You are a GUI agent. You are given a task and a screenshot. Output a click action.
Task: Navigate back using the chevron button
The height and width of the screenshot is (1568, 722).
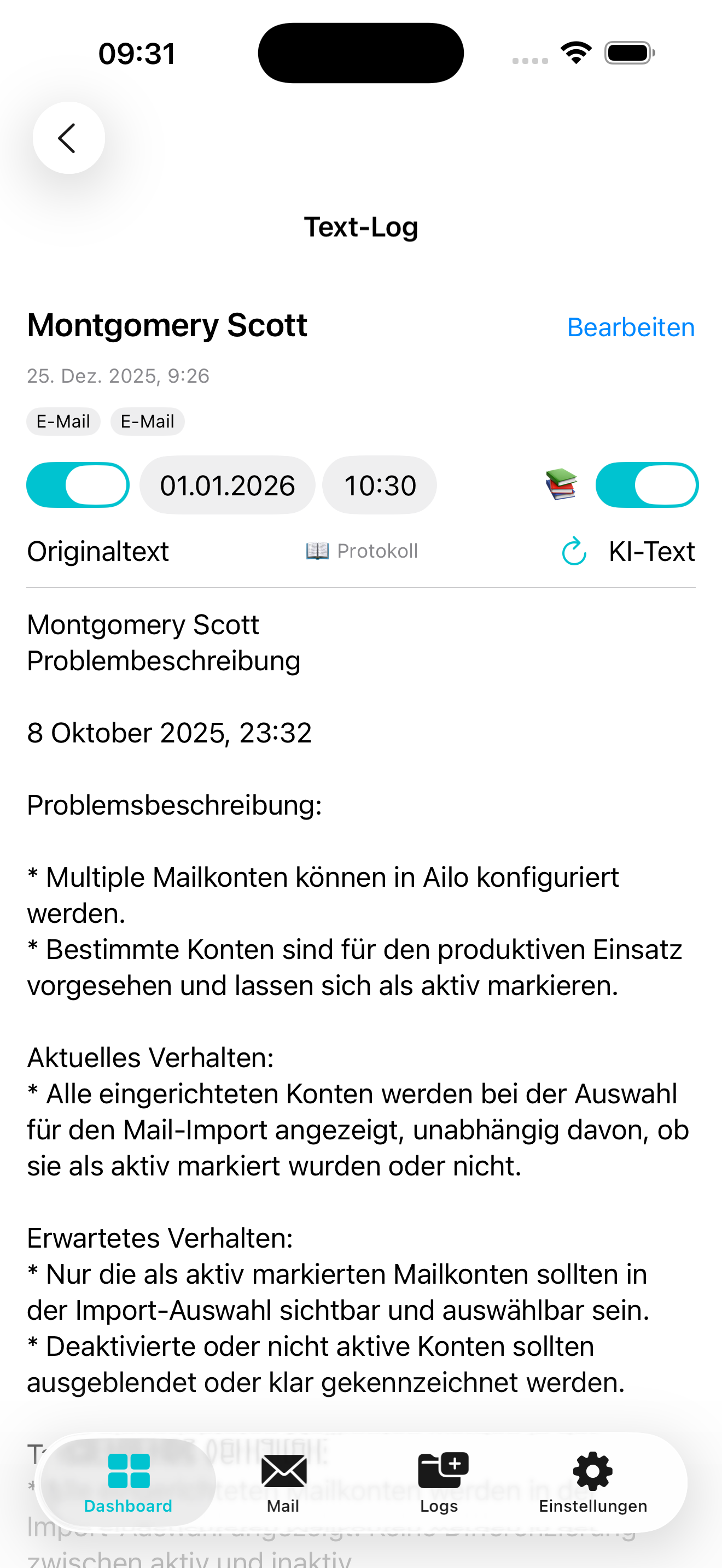[68, 138]
